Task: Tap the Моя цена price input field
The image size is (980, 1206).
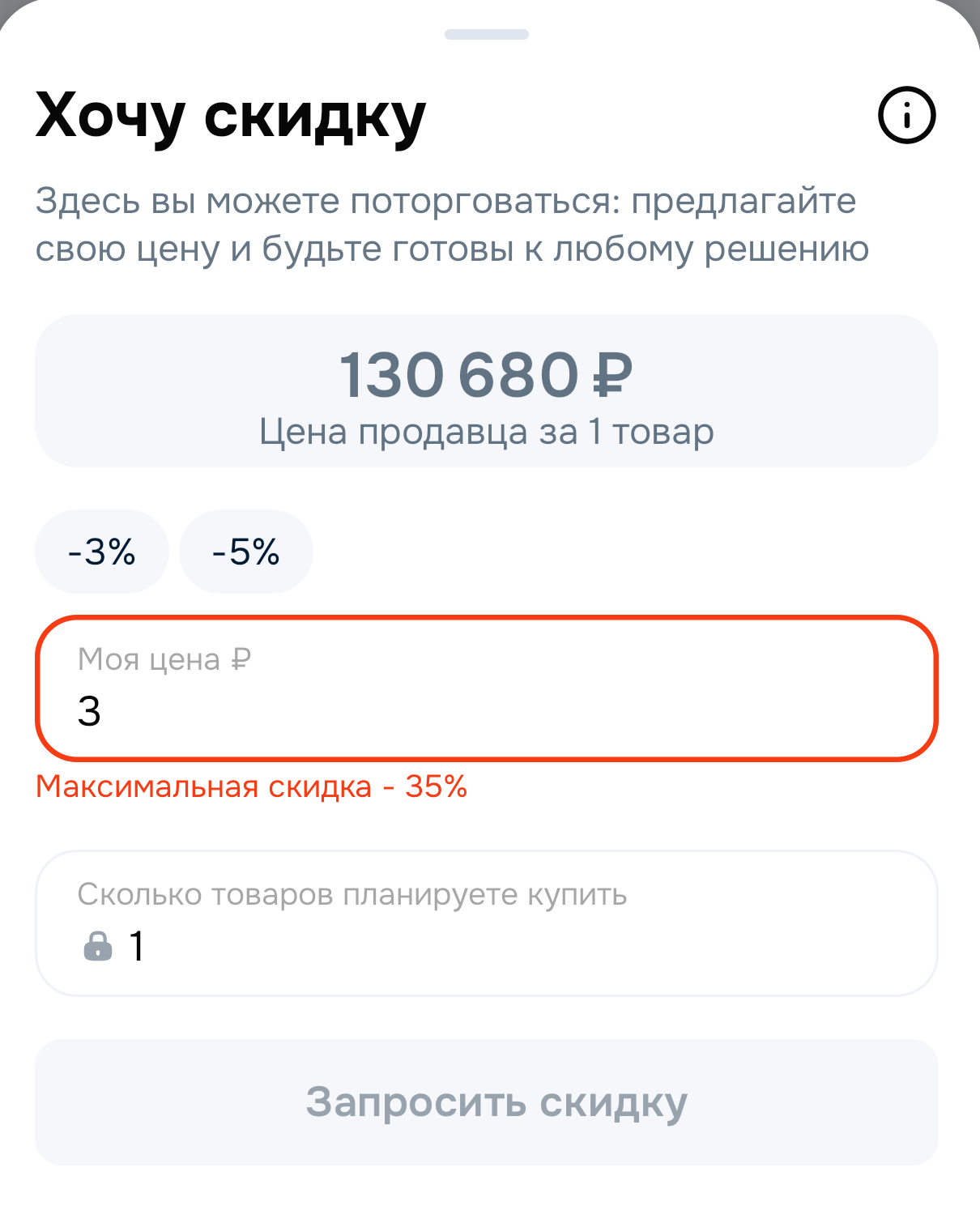Action: 487,688
